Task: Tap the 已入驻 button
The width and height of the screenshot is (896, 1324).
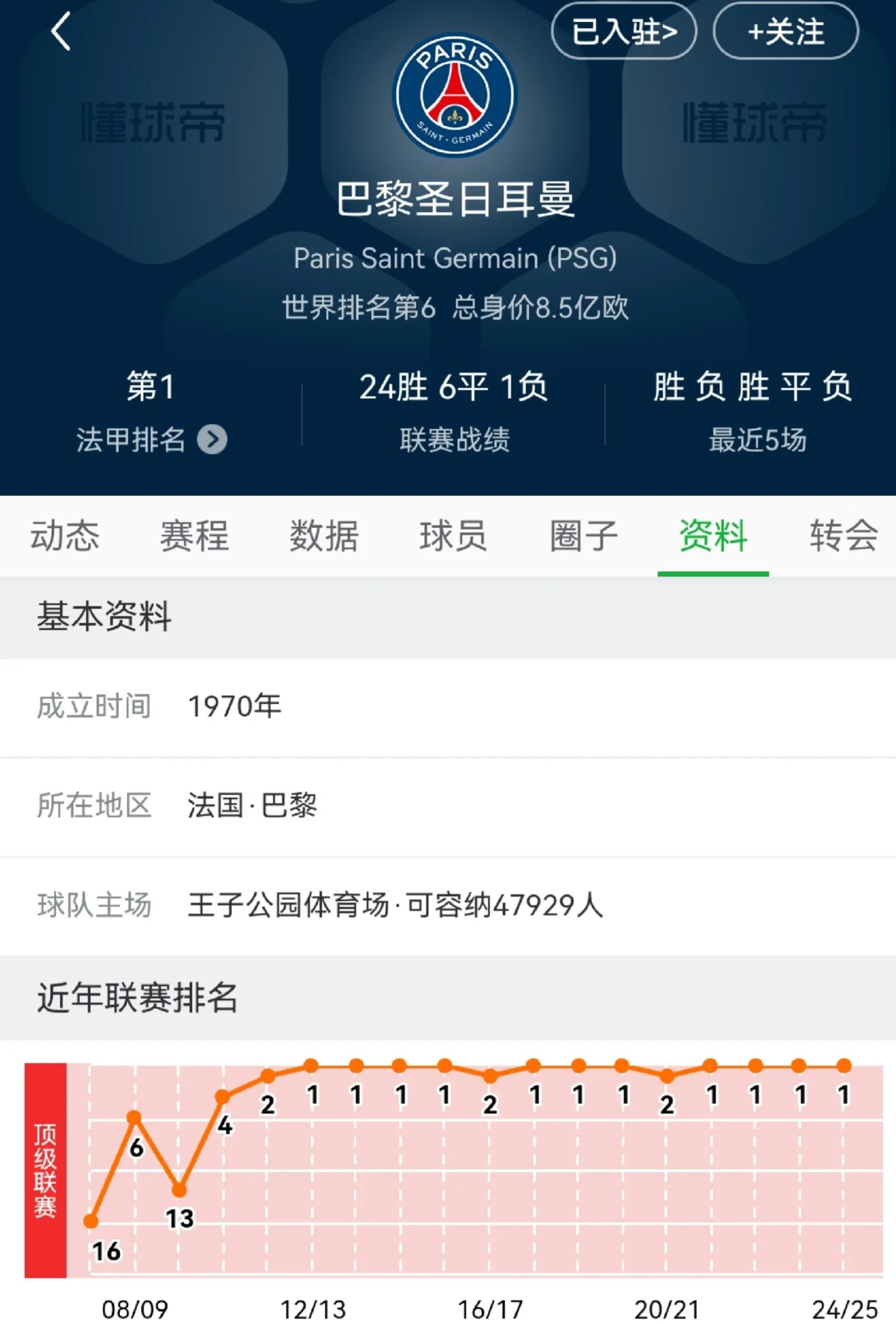Action: tap(624, 32)
